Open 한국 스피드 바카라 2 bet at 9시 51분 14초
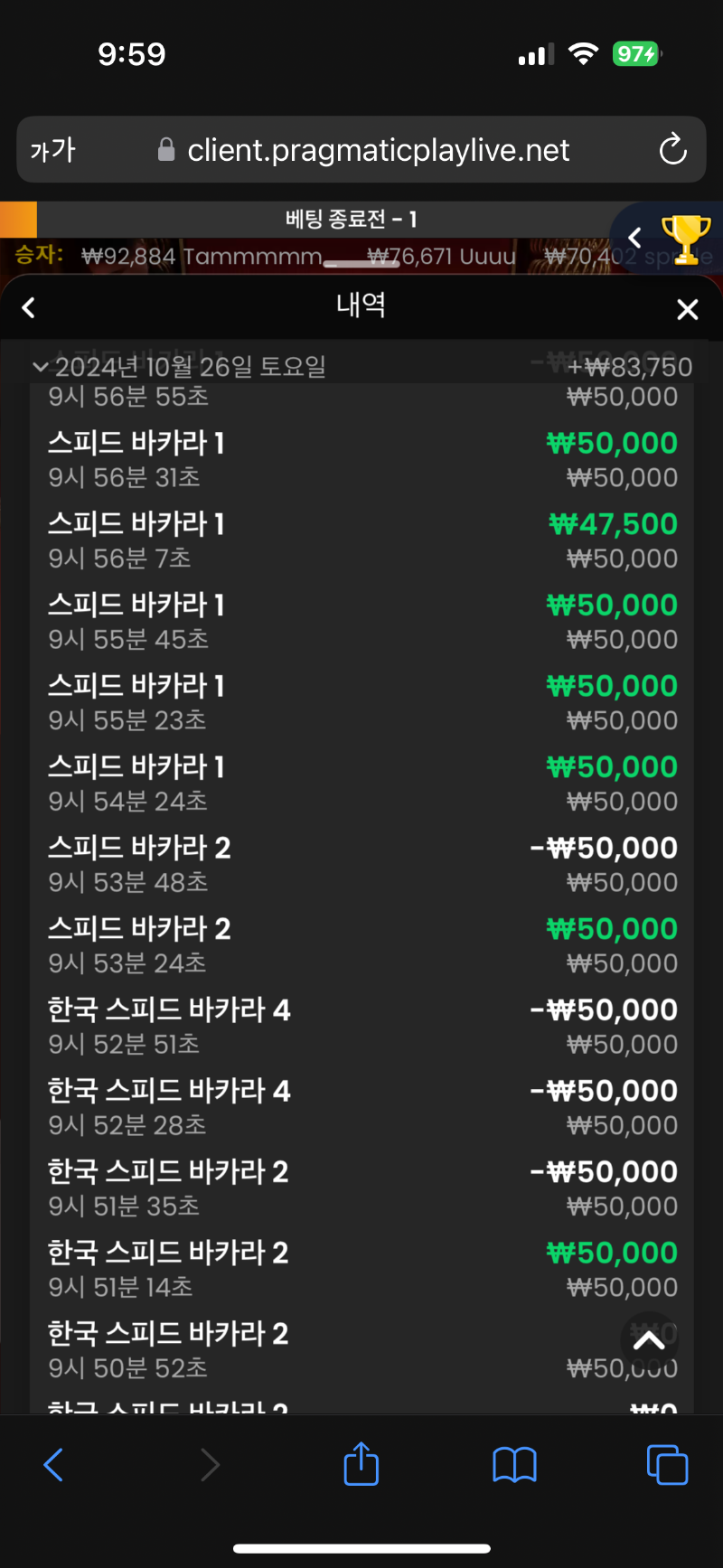The width and height of the screenshot is (723, 1568). coord(361,1270)
